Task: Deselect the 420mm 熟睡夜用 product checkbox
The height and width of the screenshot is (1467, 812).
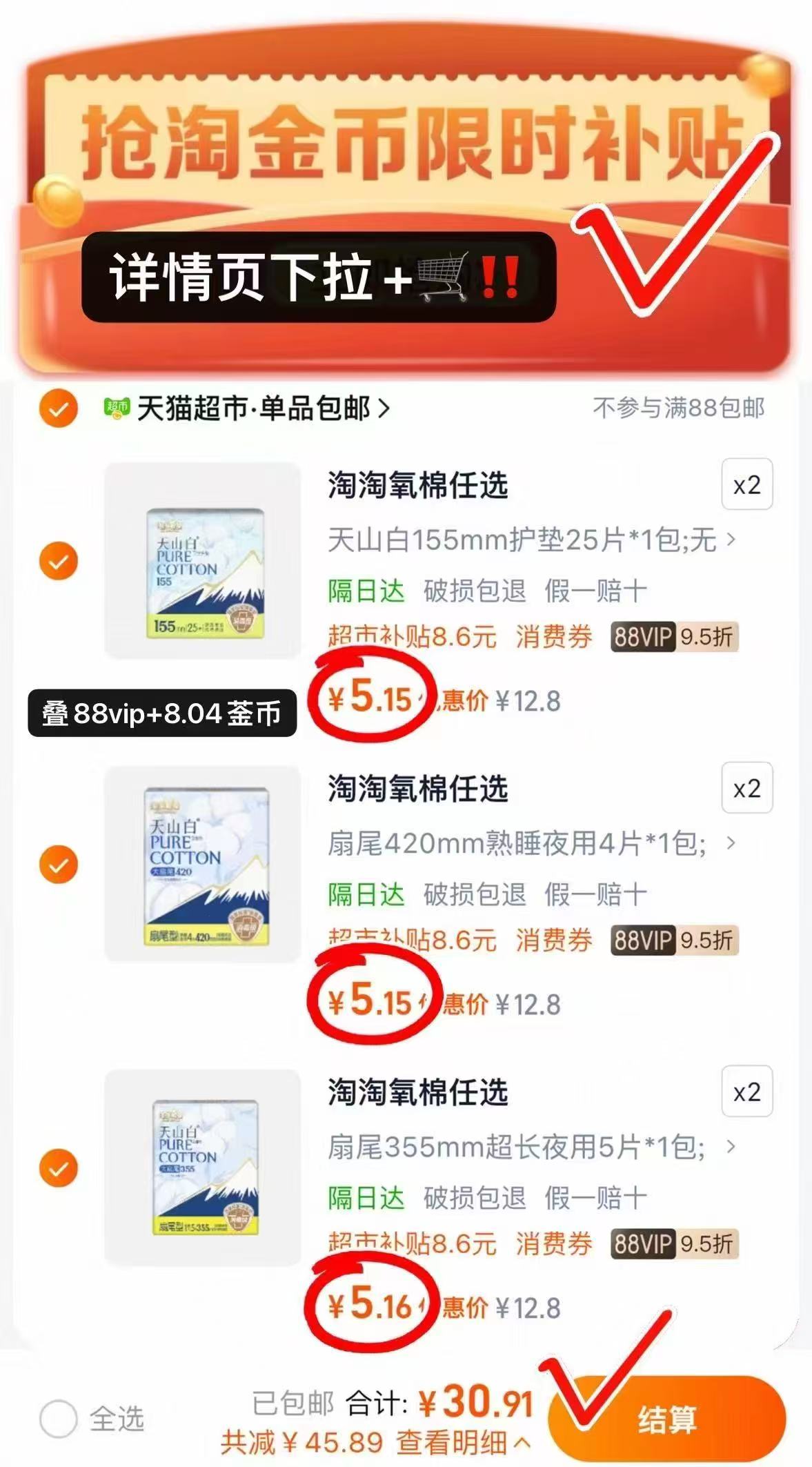Action: coord(58,863)
